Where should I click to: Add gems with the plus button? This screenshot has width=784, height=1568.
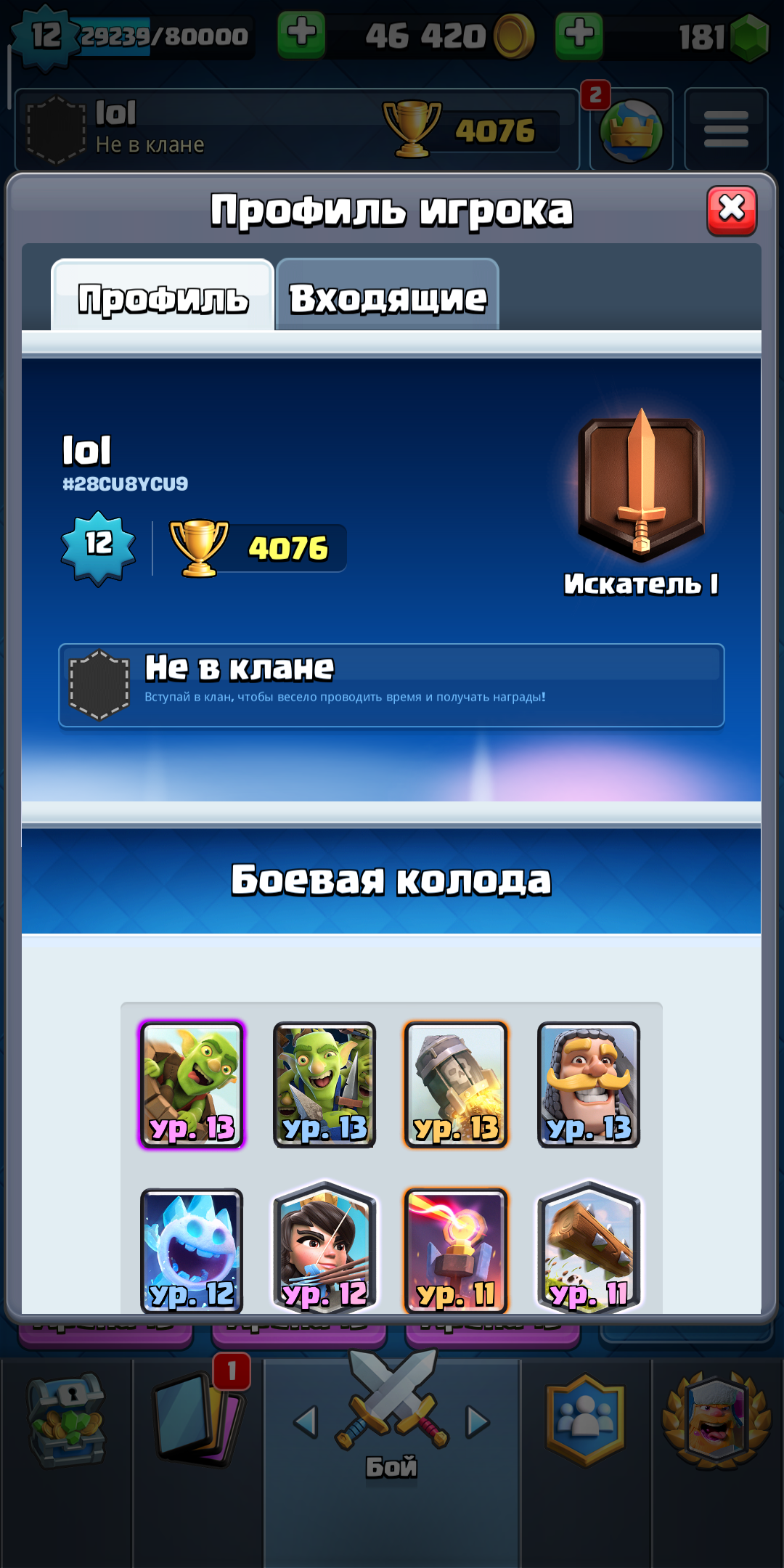click(x=579, y=35)
